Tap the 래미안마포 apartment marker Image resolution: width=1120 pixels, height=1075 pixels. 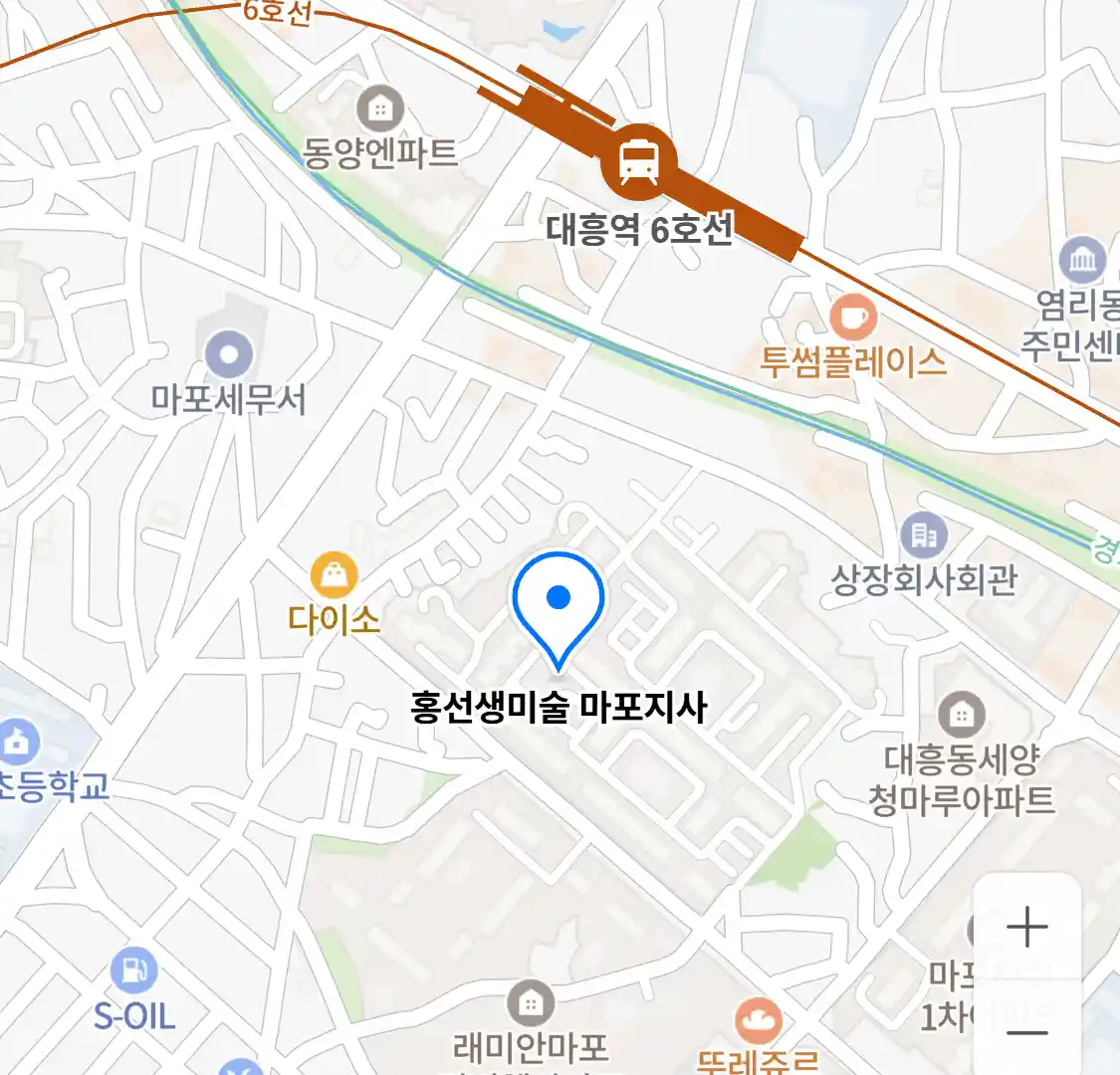(x=531, y=1003)
